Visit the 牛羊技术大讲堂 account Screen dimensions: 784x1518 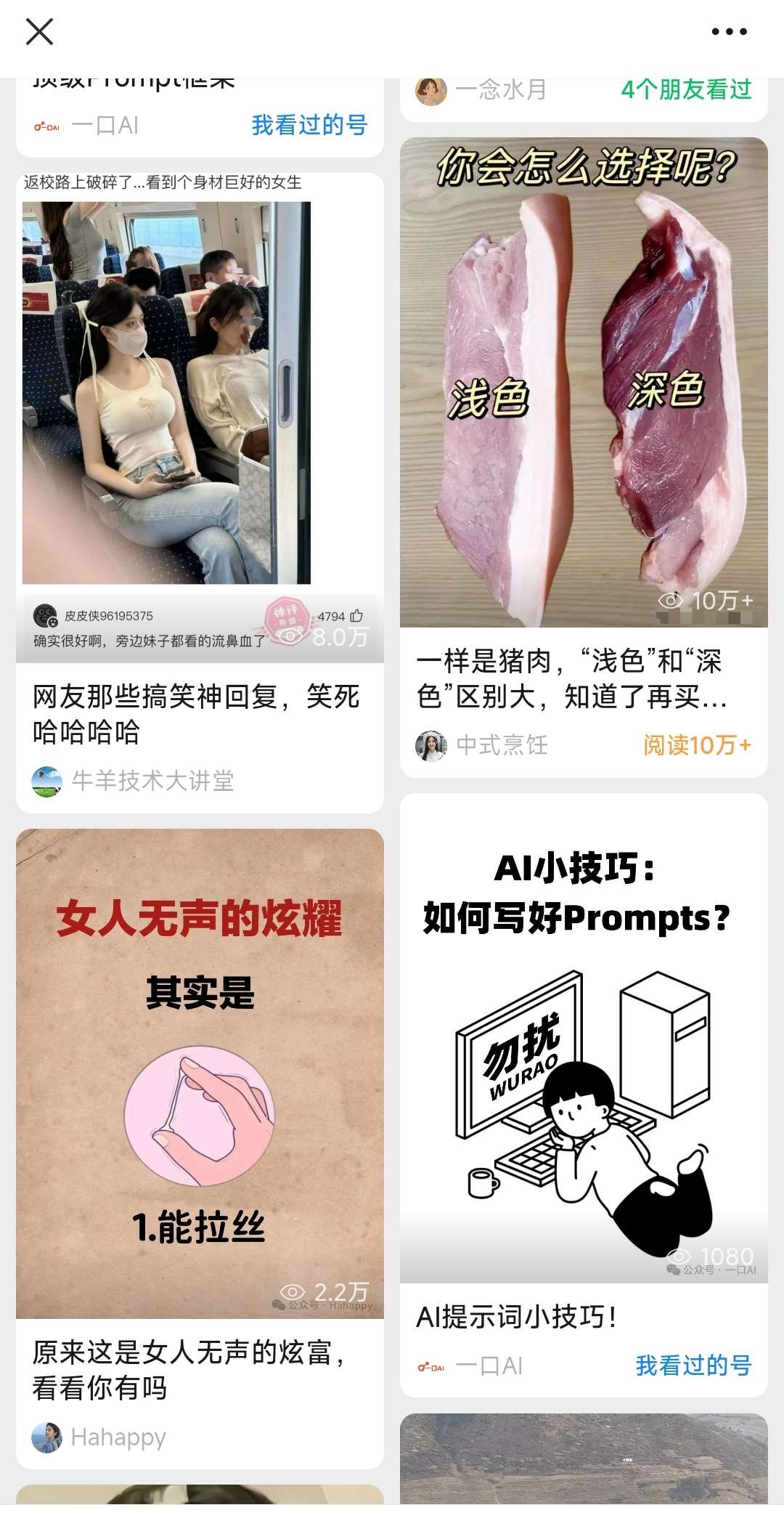tap(152, 782)
